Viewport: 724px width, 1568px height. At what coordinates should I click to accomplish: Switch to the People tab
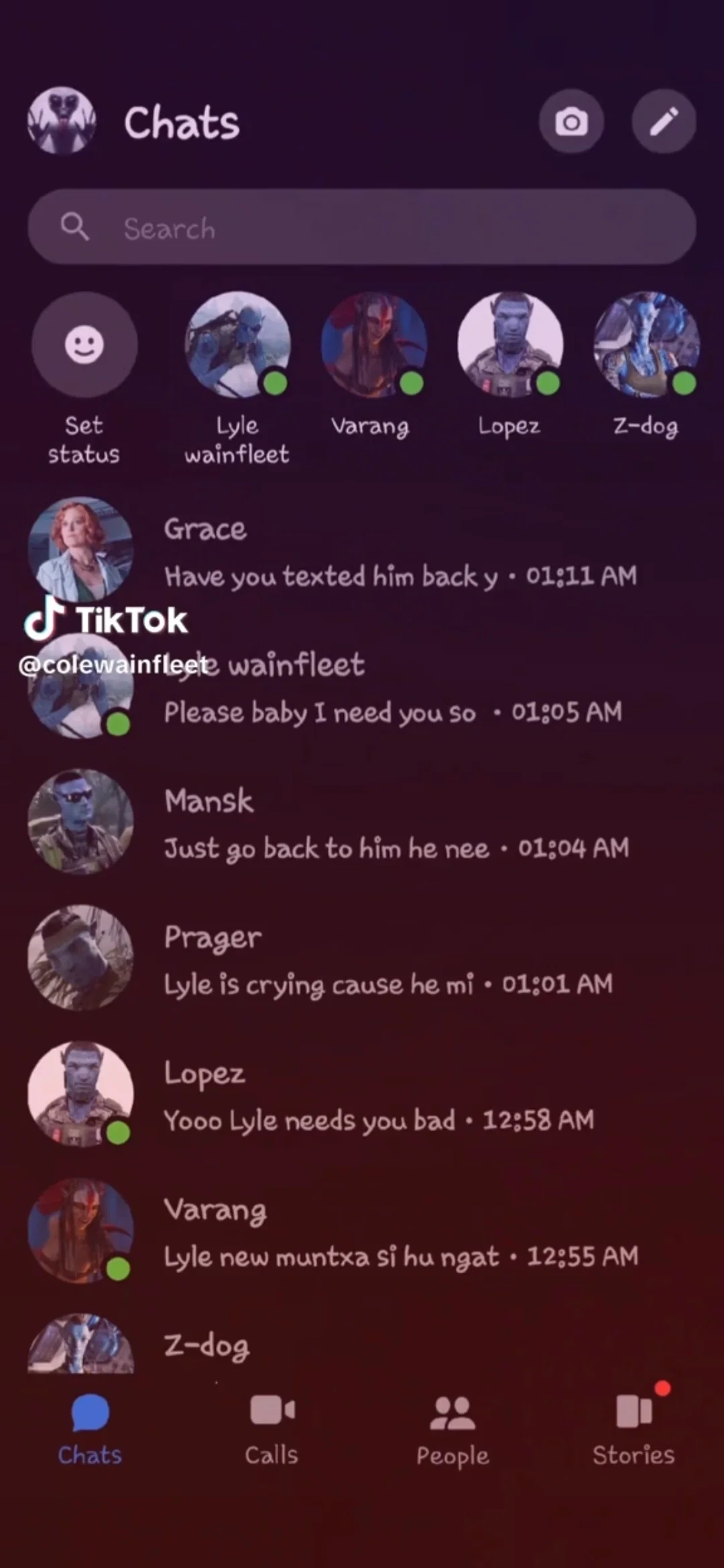point(452,1429)
